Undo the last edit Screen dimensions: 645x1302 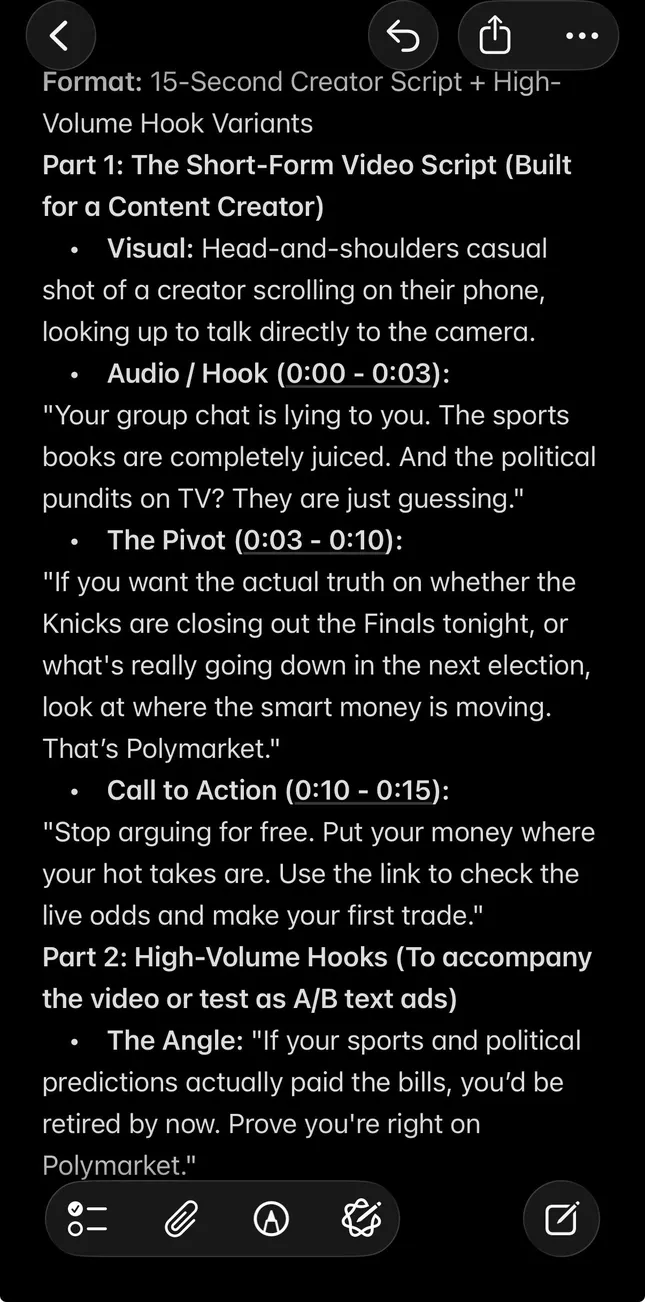point(404,37)
